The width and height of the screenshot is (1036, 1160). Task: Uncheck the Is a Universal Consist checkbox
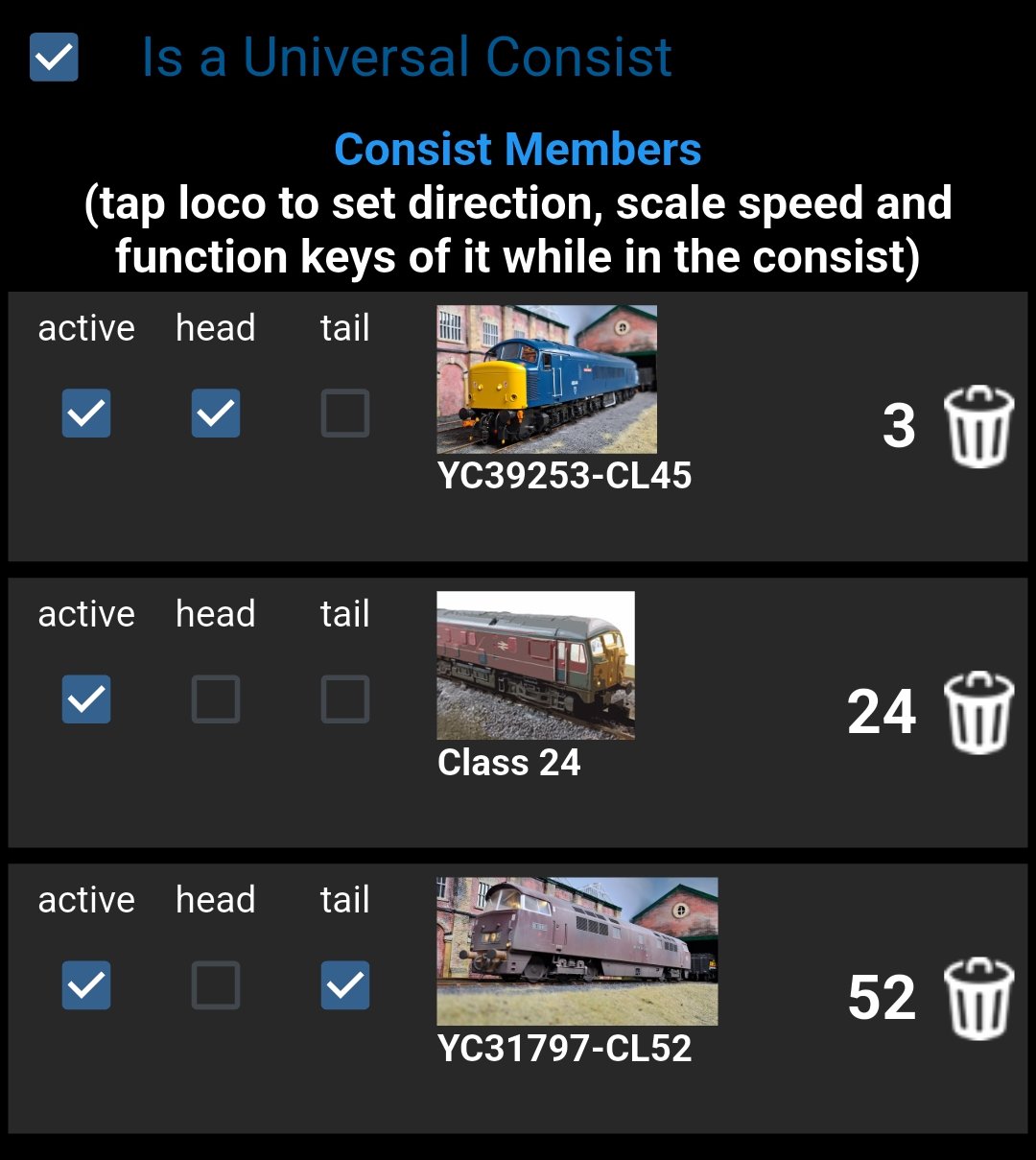pyautogui.click(x=54, y=58)
